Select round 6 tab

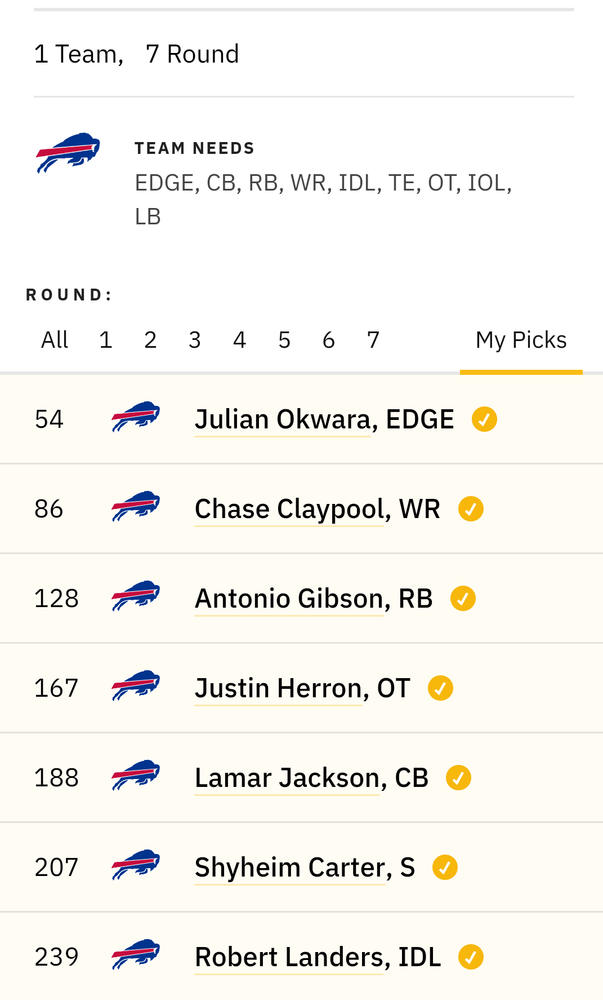tap(329, 340)
